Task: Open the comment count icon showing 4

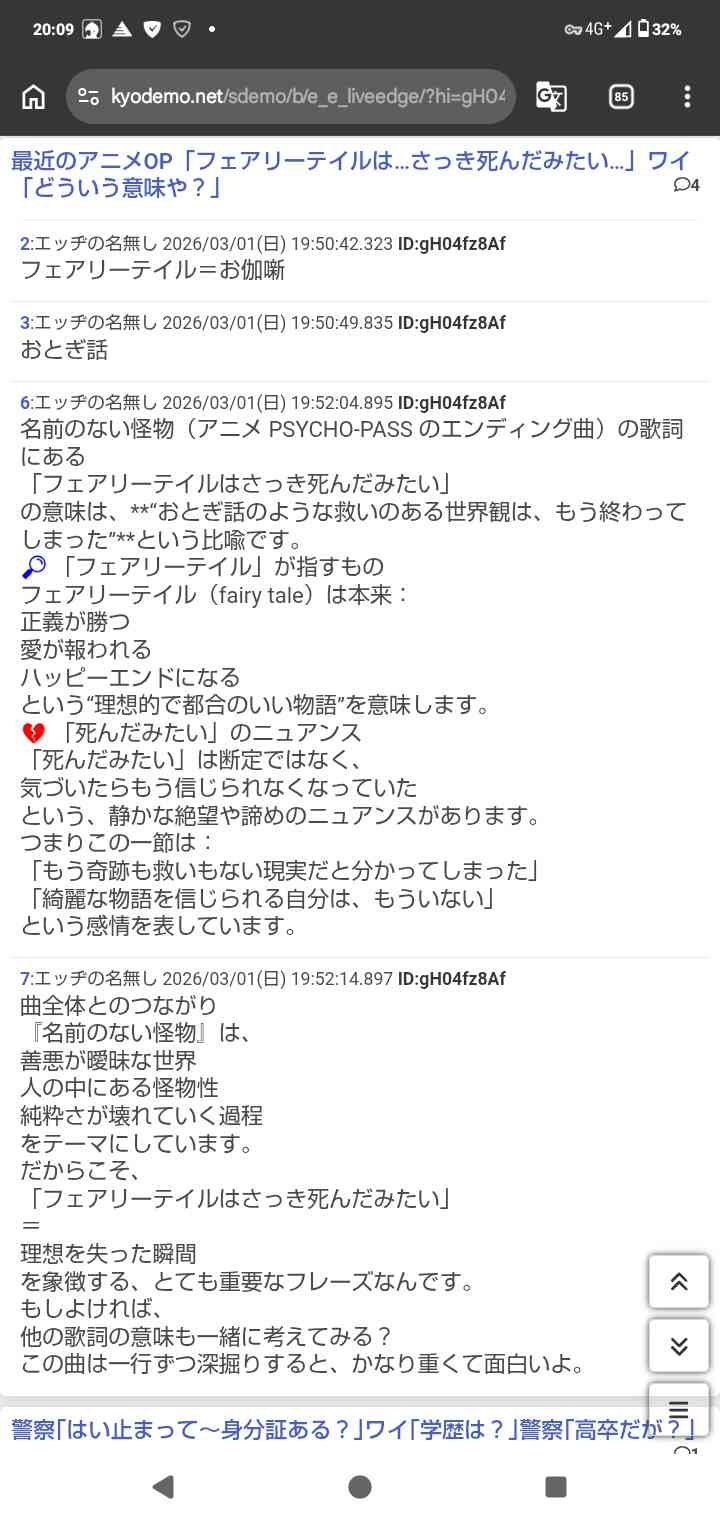Action: [x=686, y=185]
